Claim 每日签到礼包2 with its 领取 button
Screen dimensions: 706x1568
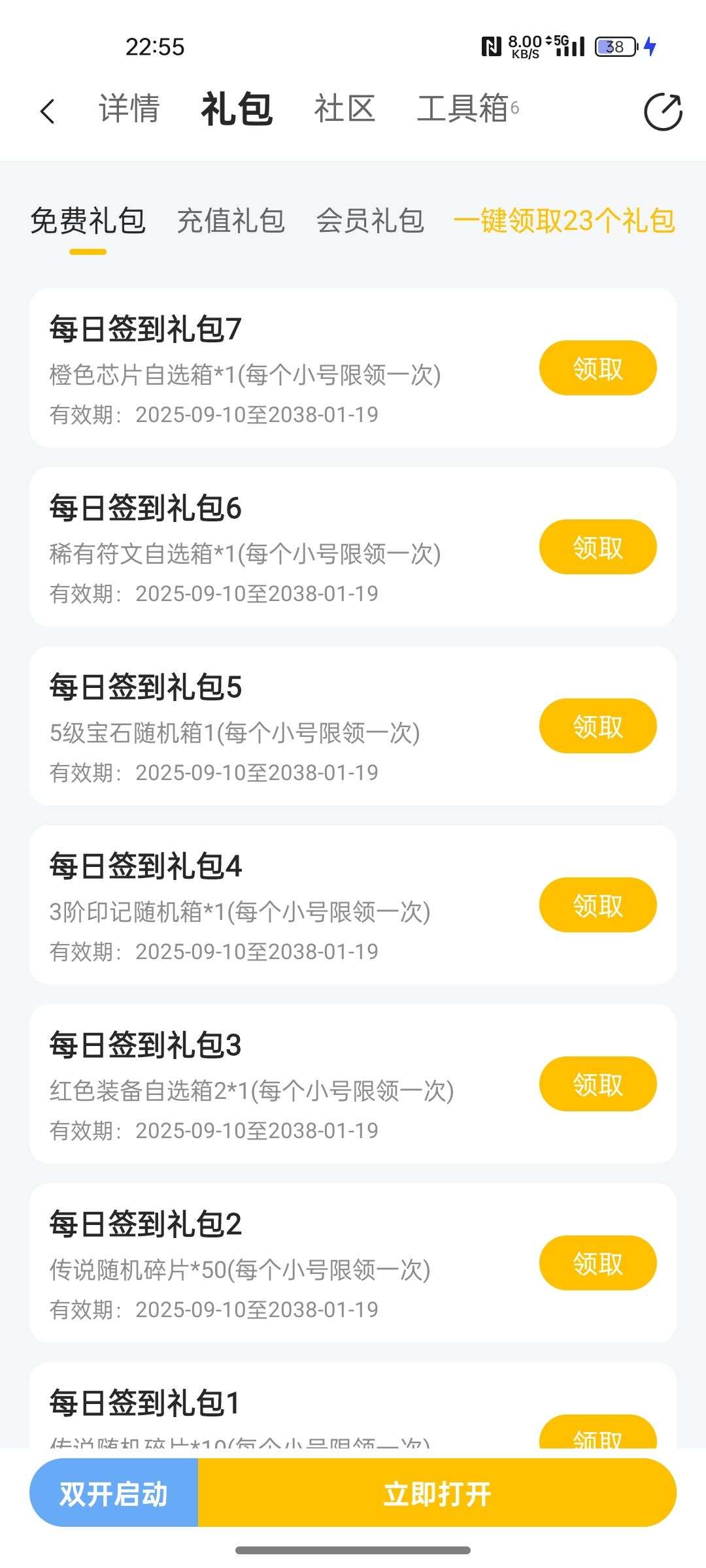[x=597, y=1263]
